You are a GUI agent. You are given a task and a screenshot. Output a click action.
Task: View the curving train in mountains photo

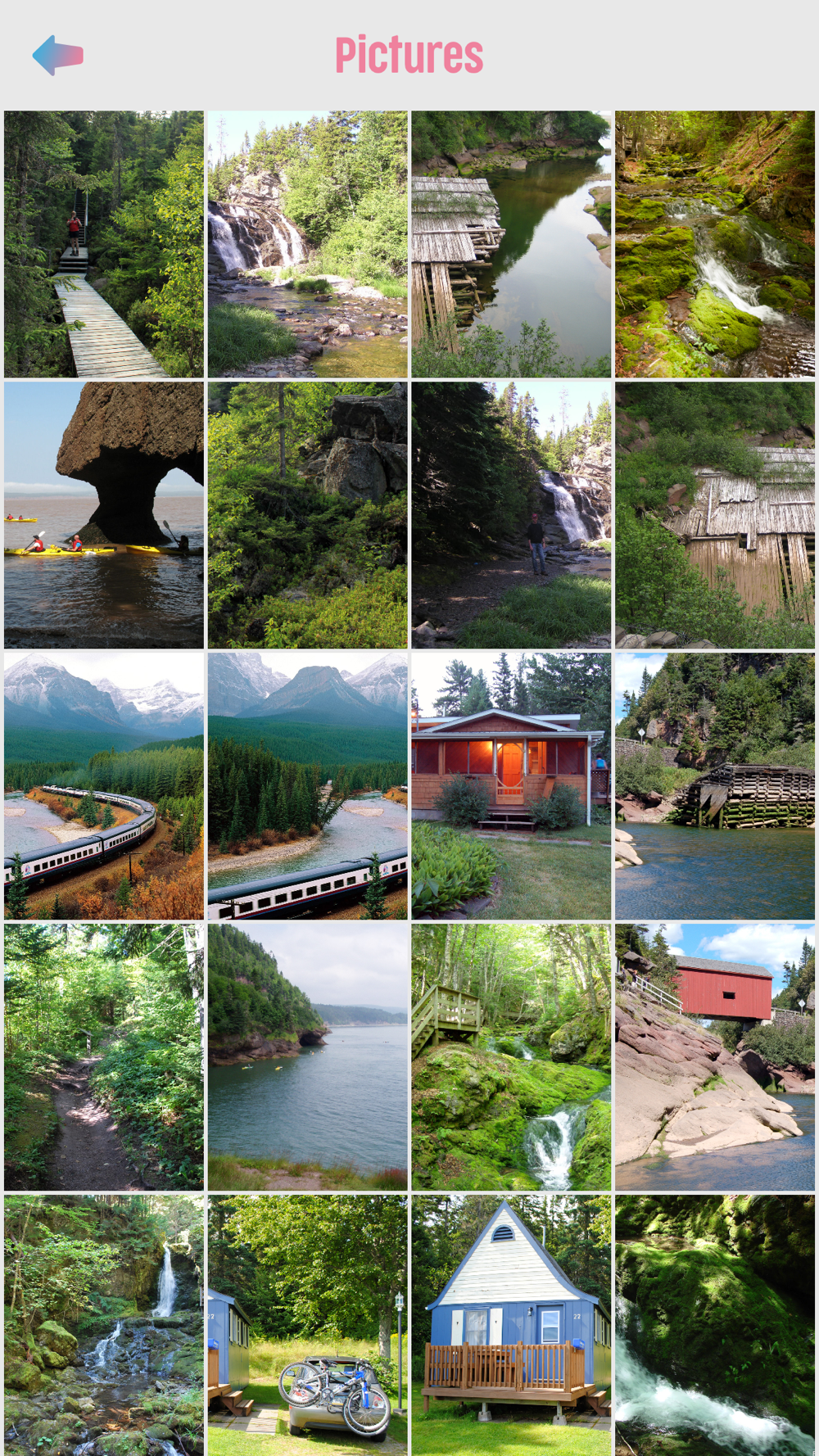click(x=104, y=786)
